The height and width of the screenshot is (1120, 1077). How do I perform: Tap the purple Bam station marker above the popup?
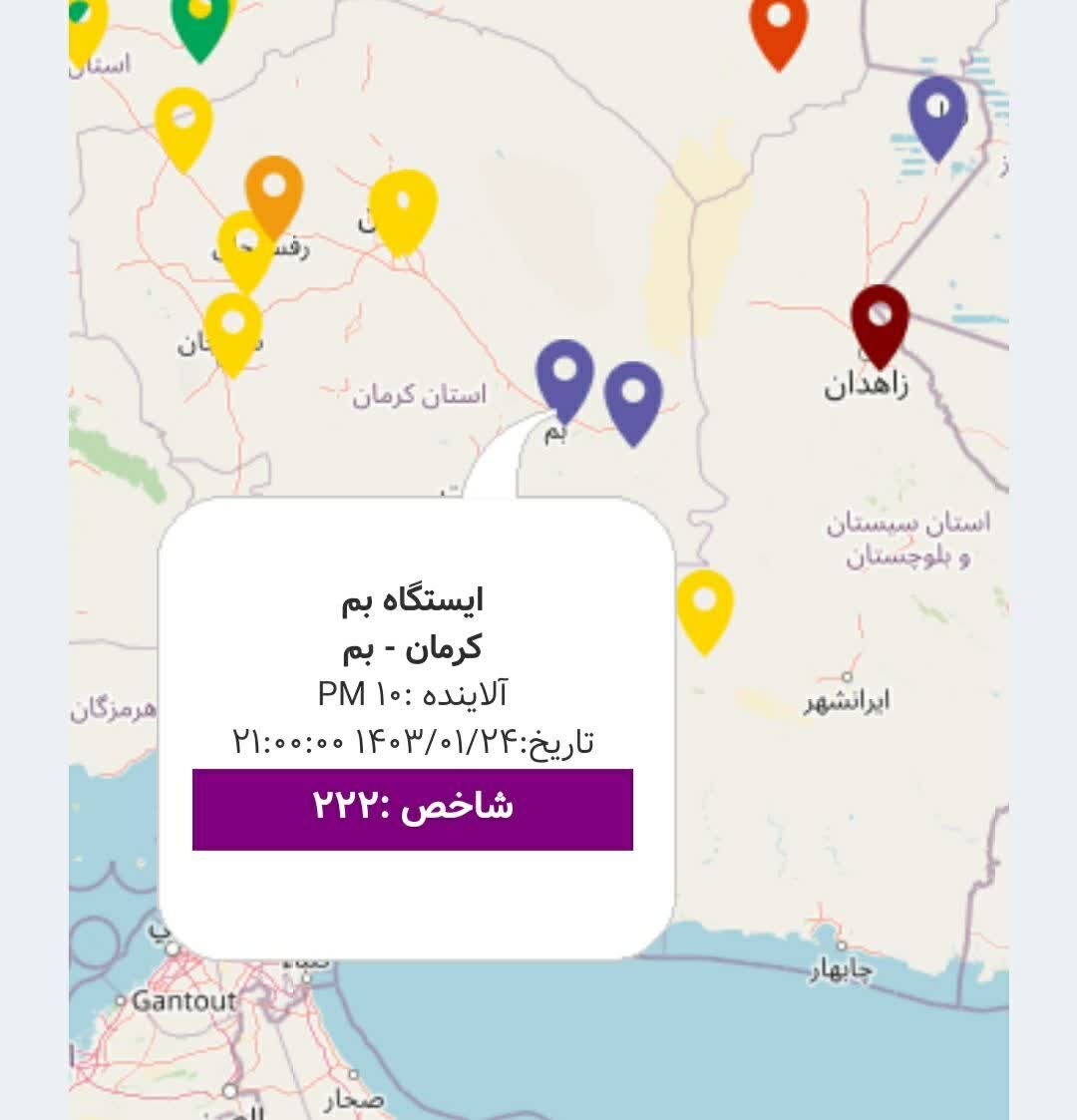pyautogui.click(x=564, y=374)
